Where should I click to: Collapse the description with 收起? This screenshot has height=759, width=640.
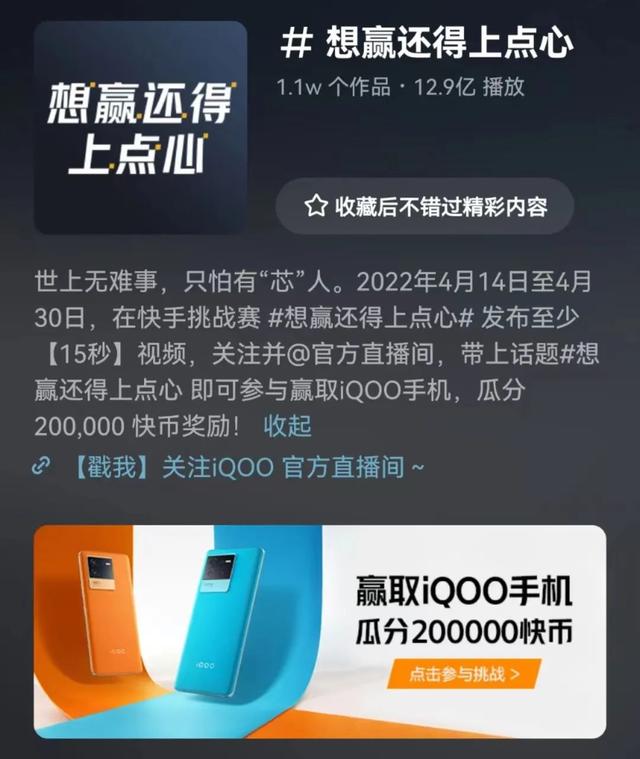pos(288,426)
